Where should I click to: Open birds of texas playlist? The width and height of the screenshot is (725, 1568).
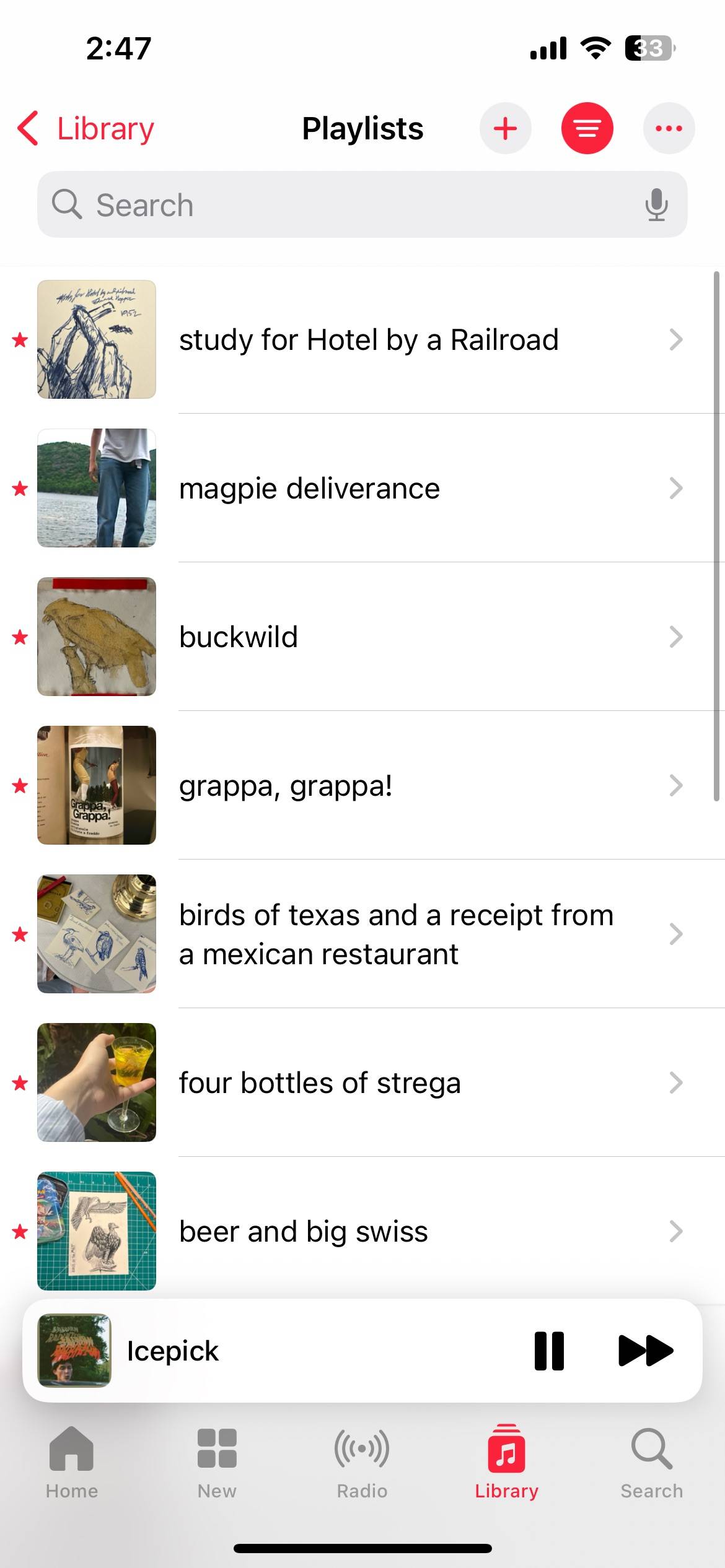coord(362,934)
